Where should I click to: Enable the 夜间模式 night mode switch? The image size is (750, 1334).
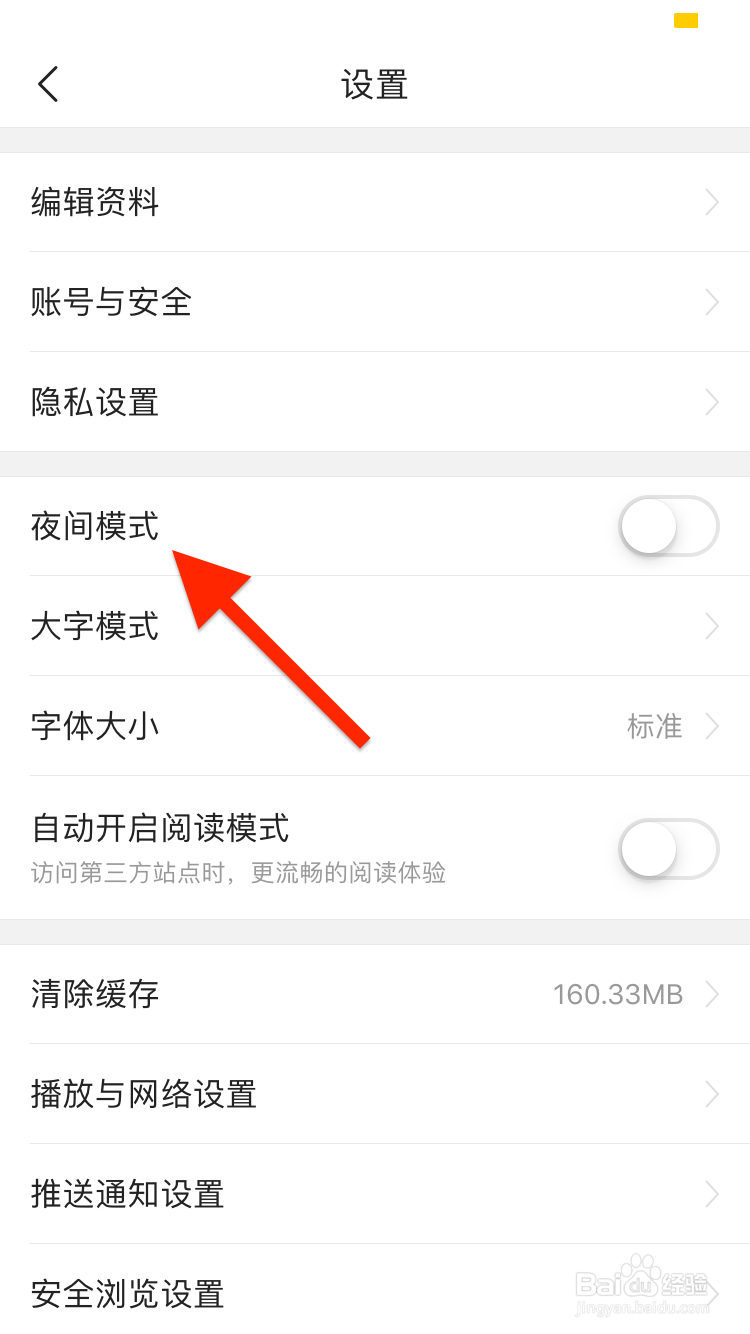[668, 526]
